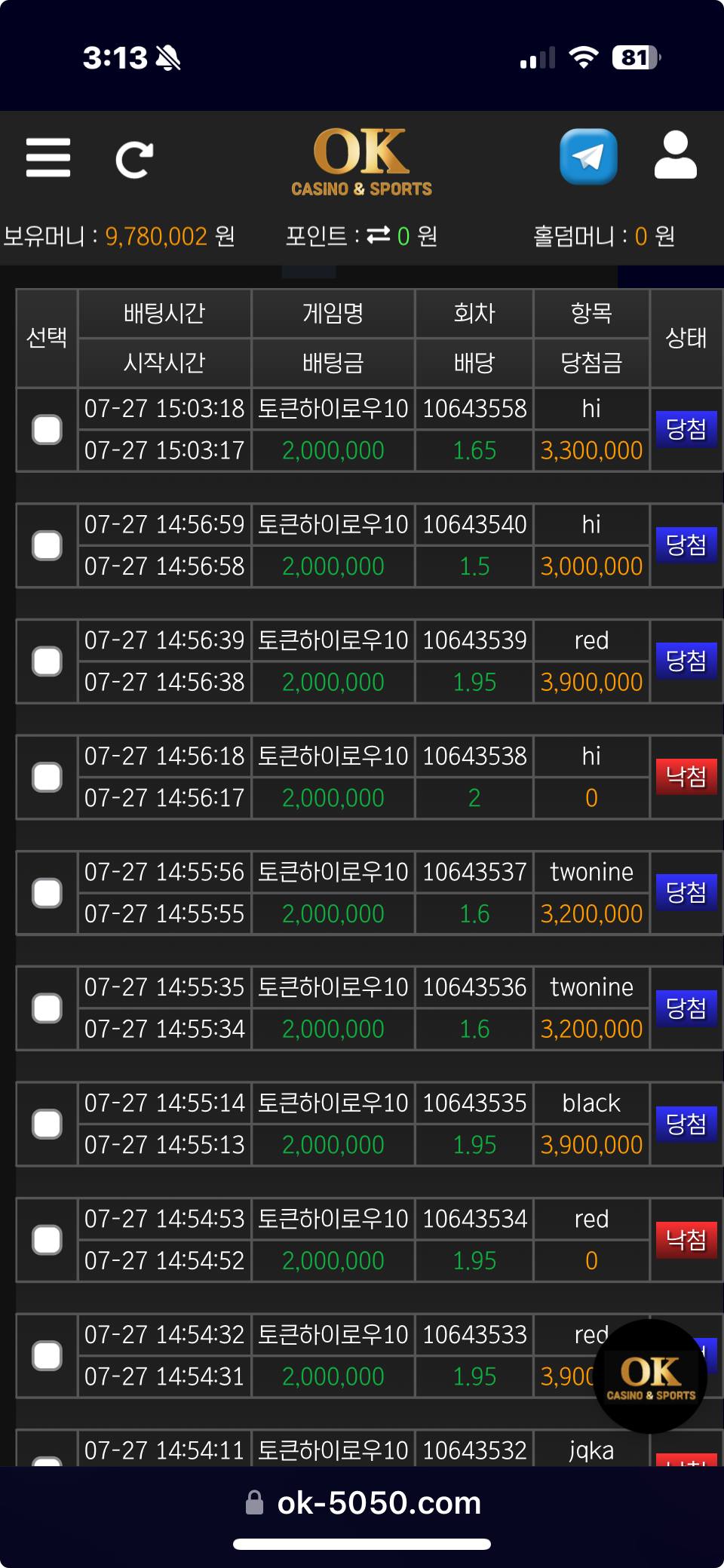Screen dimensions: 724x1568
Task: Check the box for round 10643540
Action: pyautogui.click(x=47, y=545)
